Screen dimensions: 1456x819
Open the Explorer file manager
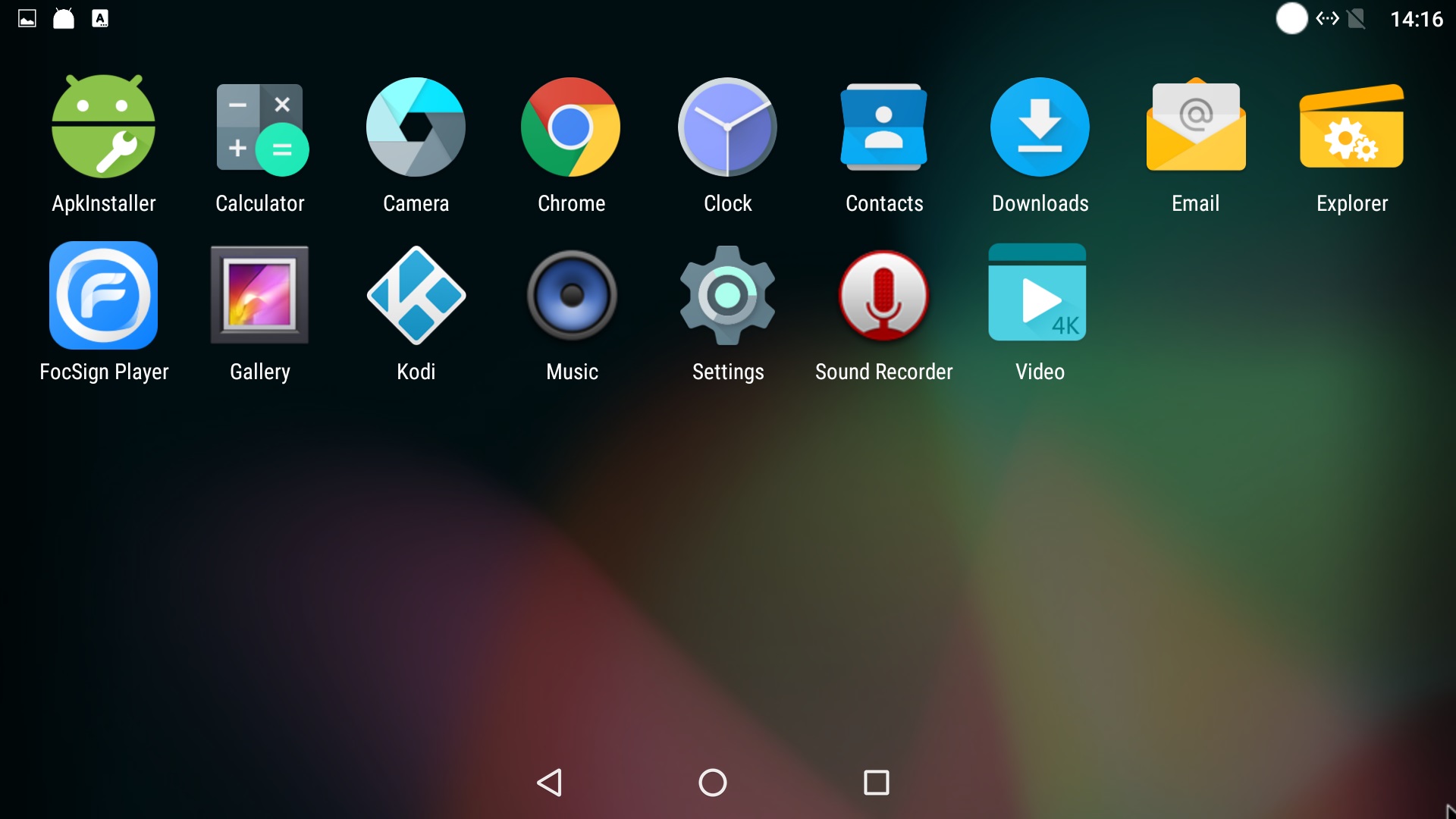1351,127
